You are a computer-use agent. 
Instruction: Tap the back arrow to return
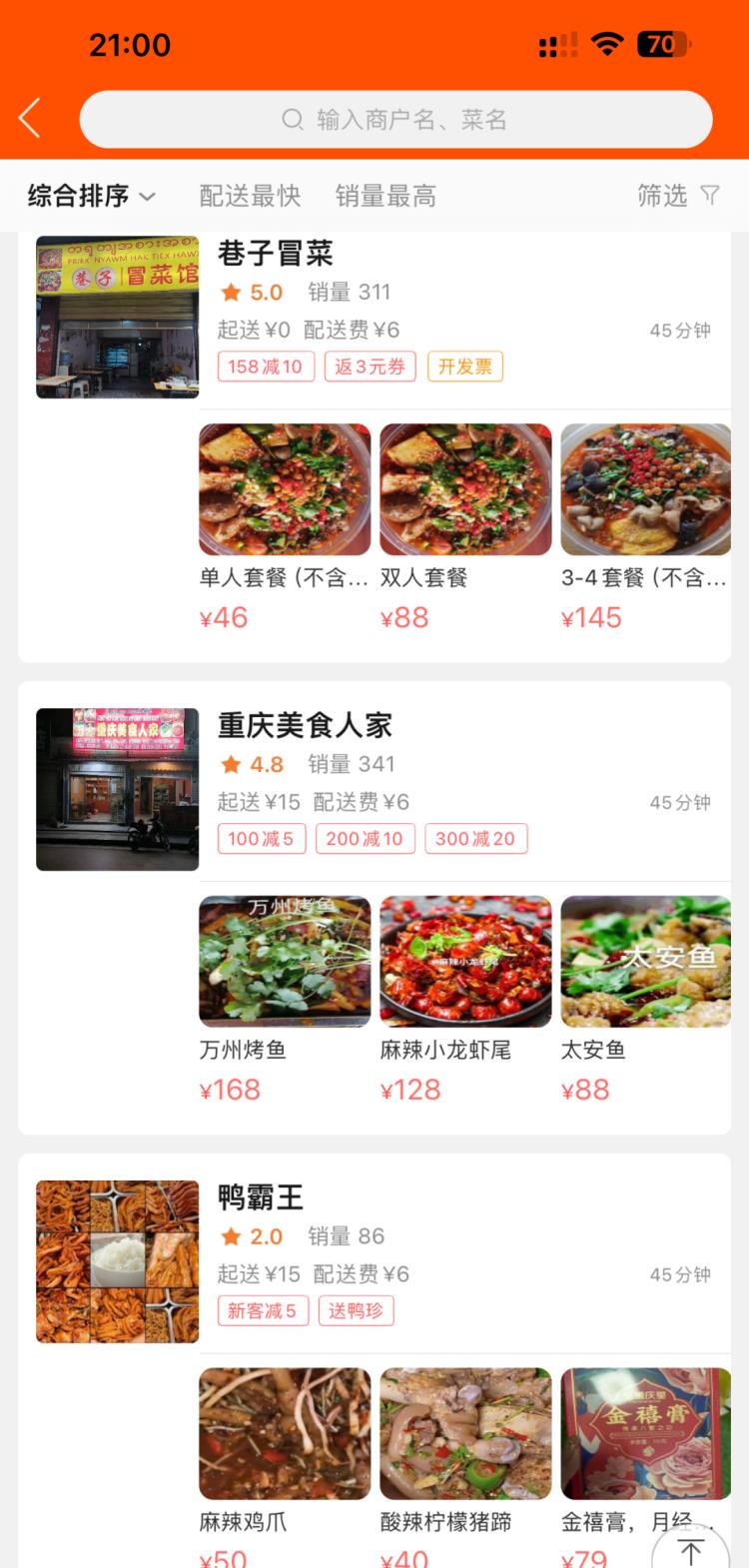[28, 117]
